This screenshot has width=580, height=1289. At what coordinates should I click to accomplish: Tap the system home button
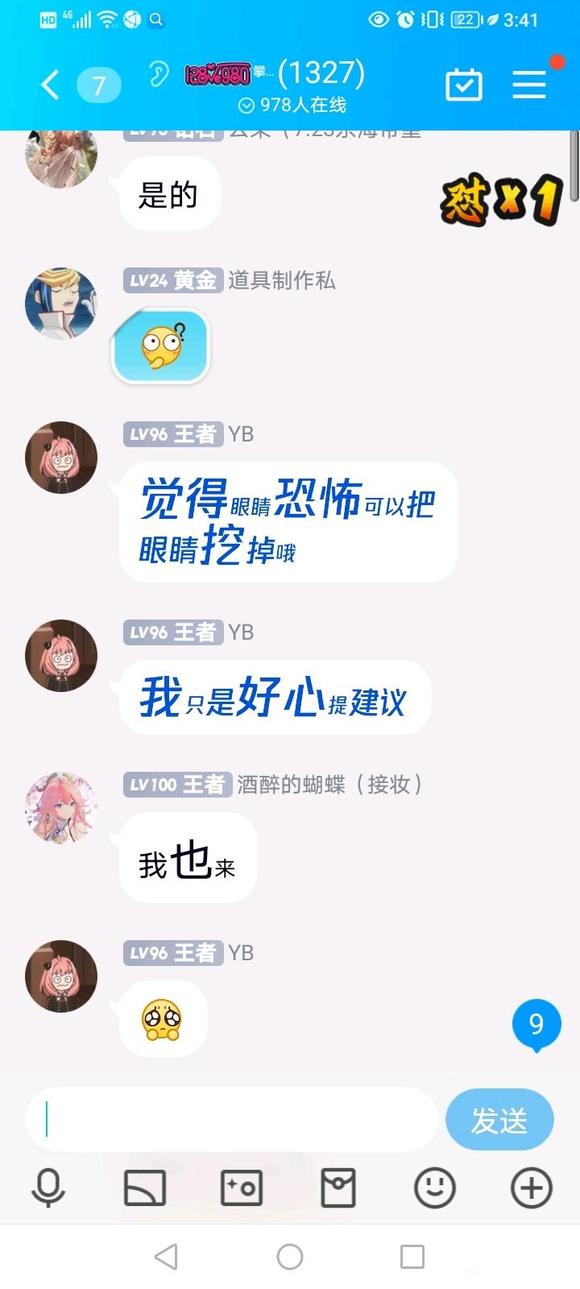(x=290, y=1256)
